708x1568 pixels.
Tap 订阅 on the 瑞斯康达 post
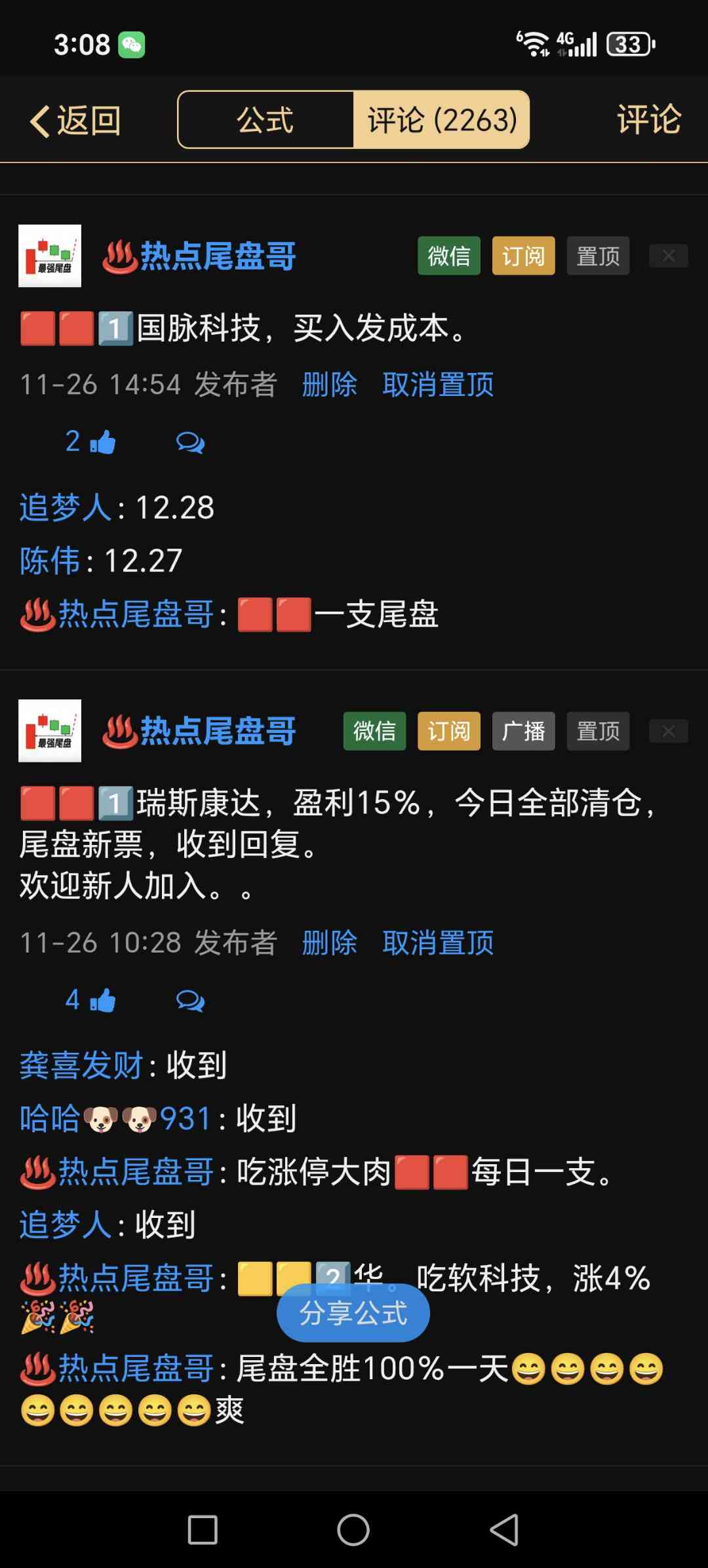click(x=449, y=731)
